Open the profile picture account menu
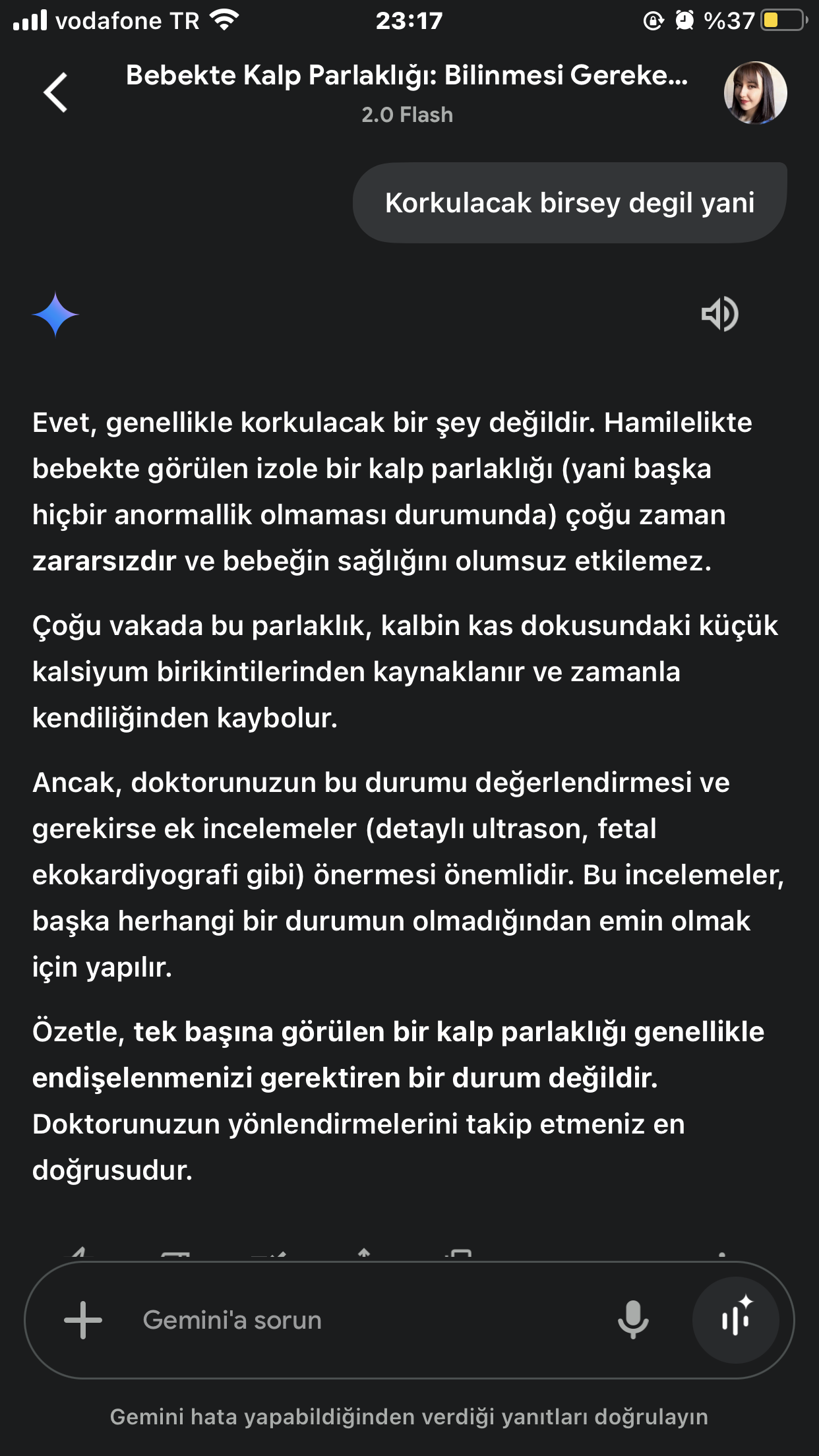 (755, 93)
